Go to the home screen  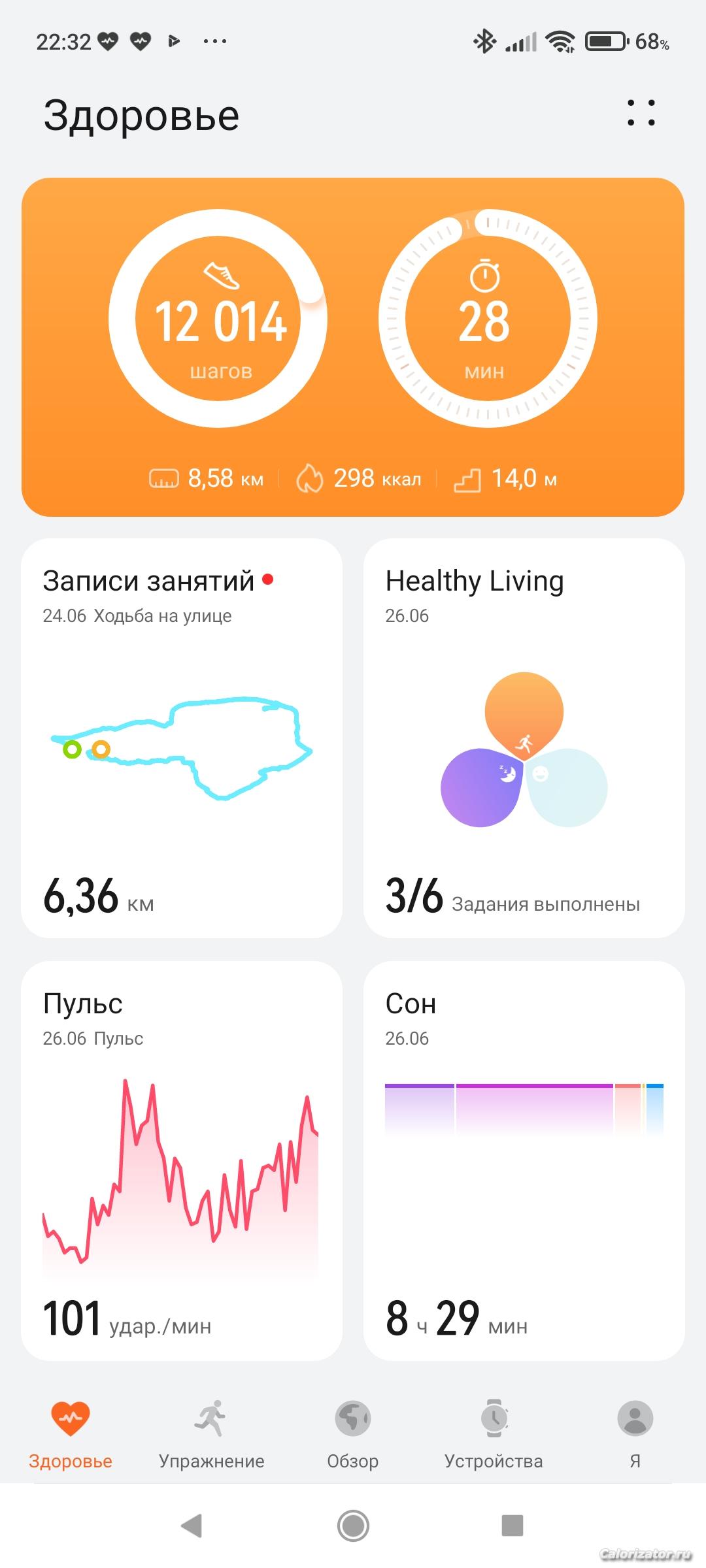pos(353,1526)
